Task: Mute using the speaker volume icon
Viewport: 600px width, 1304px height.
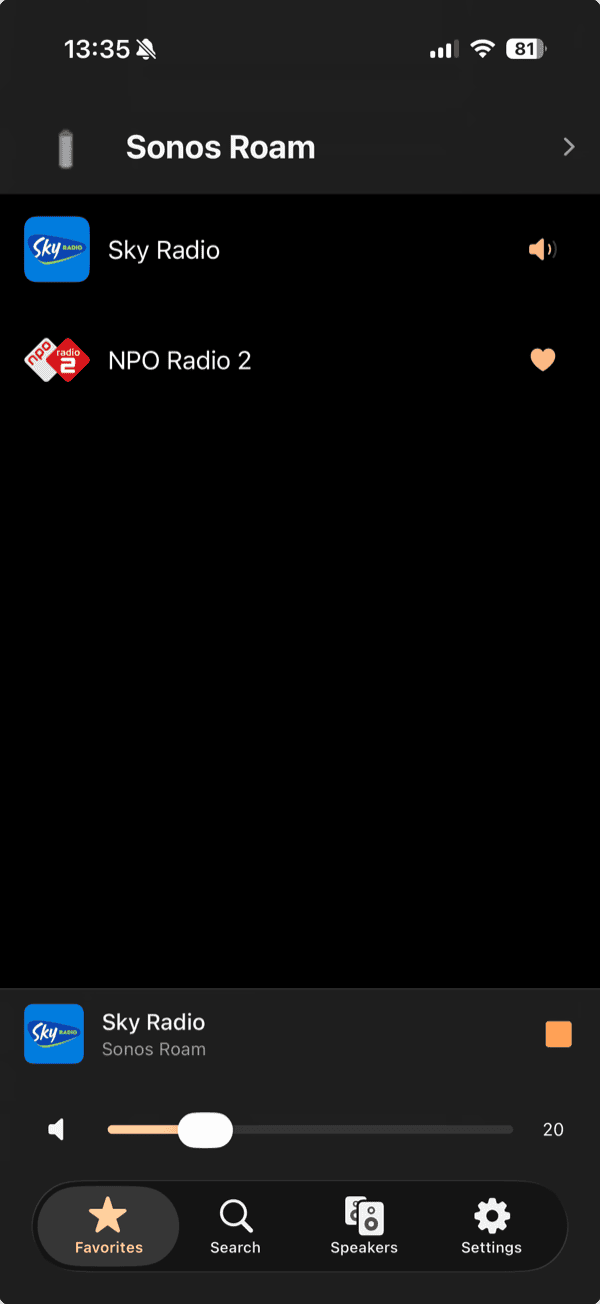Action: click(x=57, y=1130)
